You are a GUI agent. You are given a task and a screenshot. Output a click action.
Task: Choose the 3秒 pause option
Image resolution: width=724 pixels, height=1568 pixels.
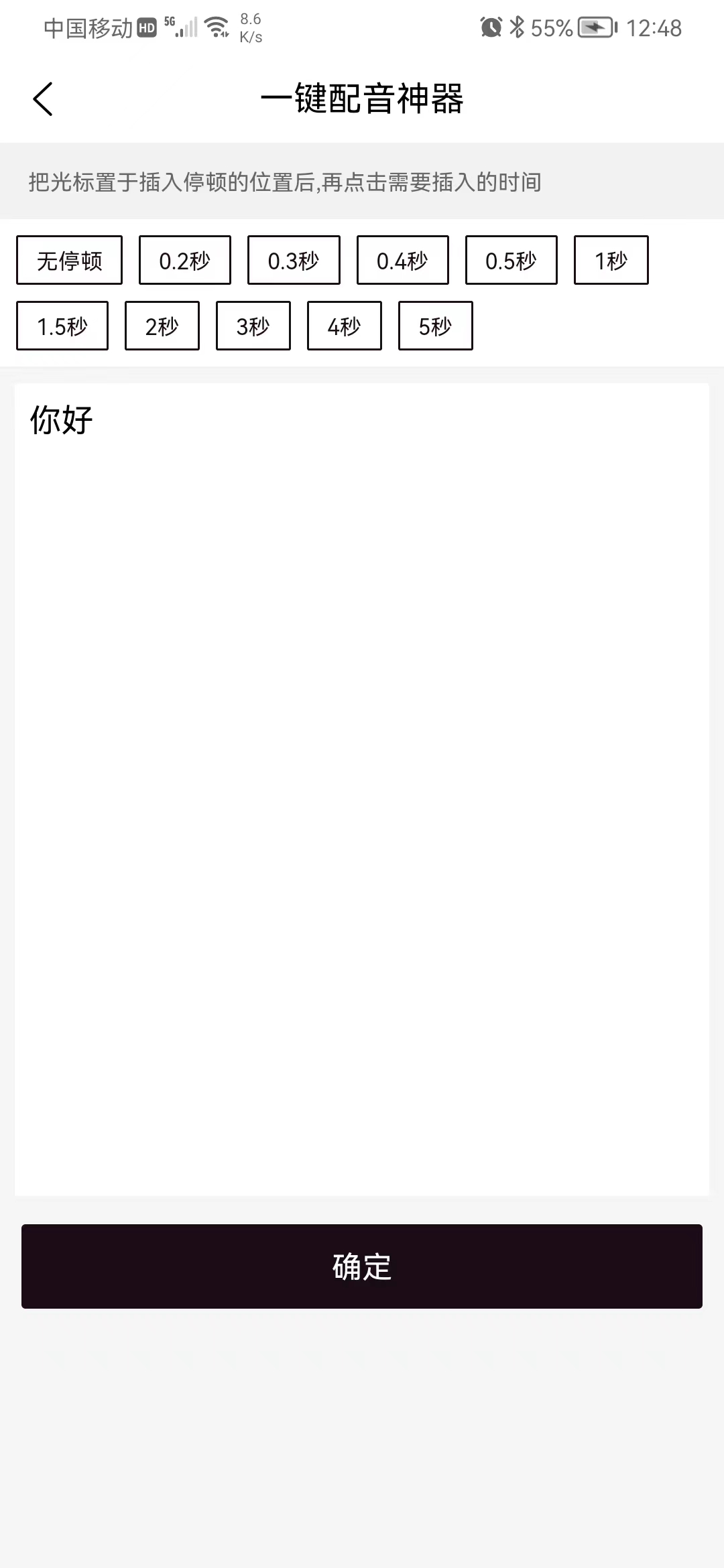click(x=253, y=326)
